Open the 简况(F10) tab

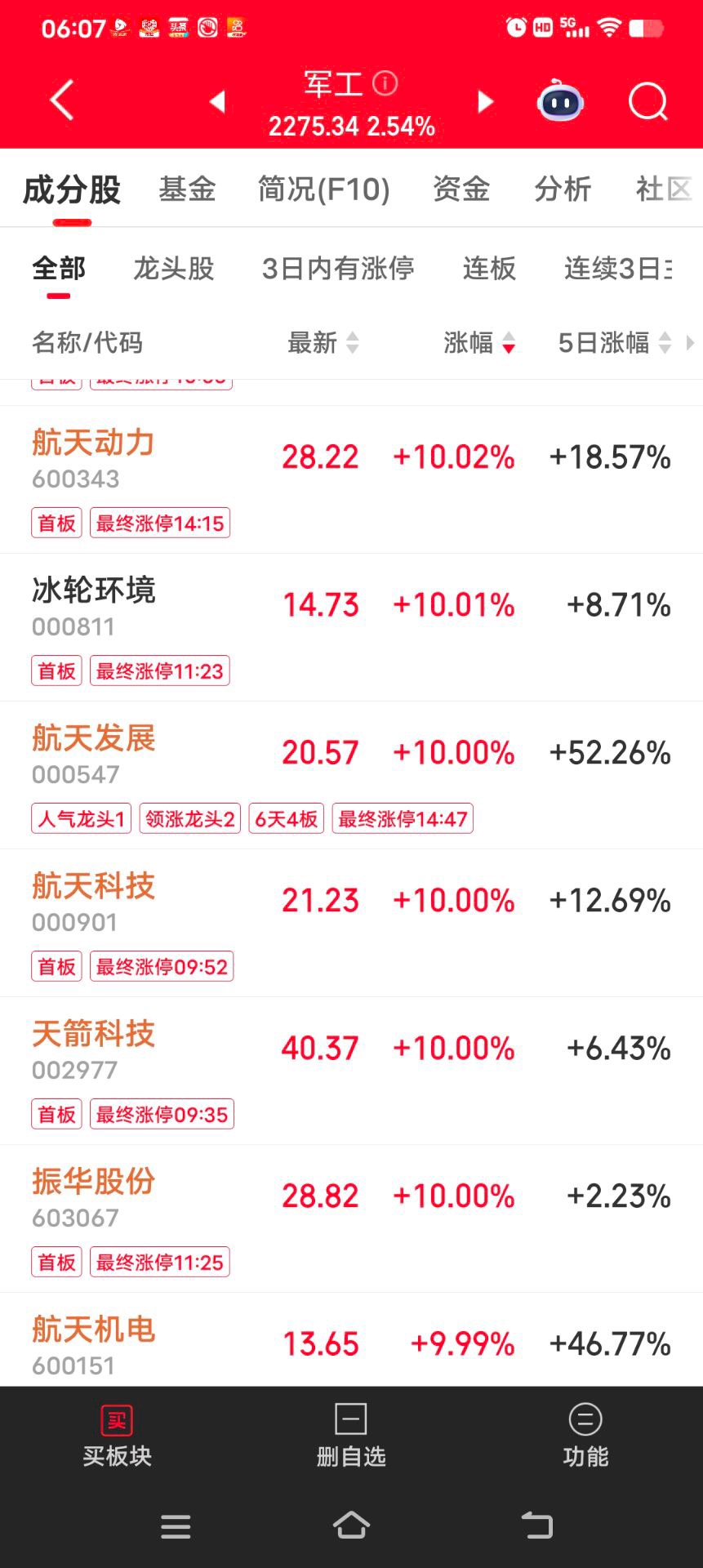(323, 189)
